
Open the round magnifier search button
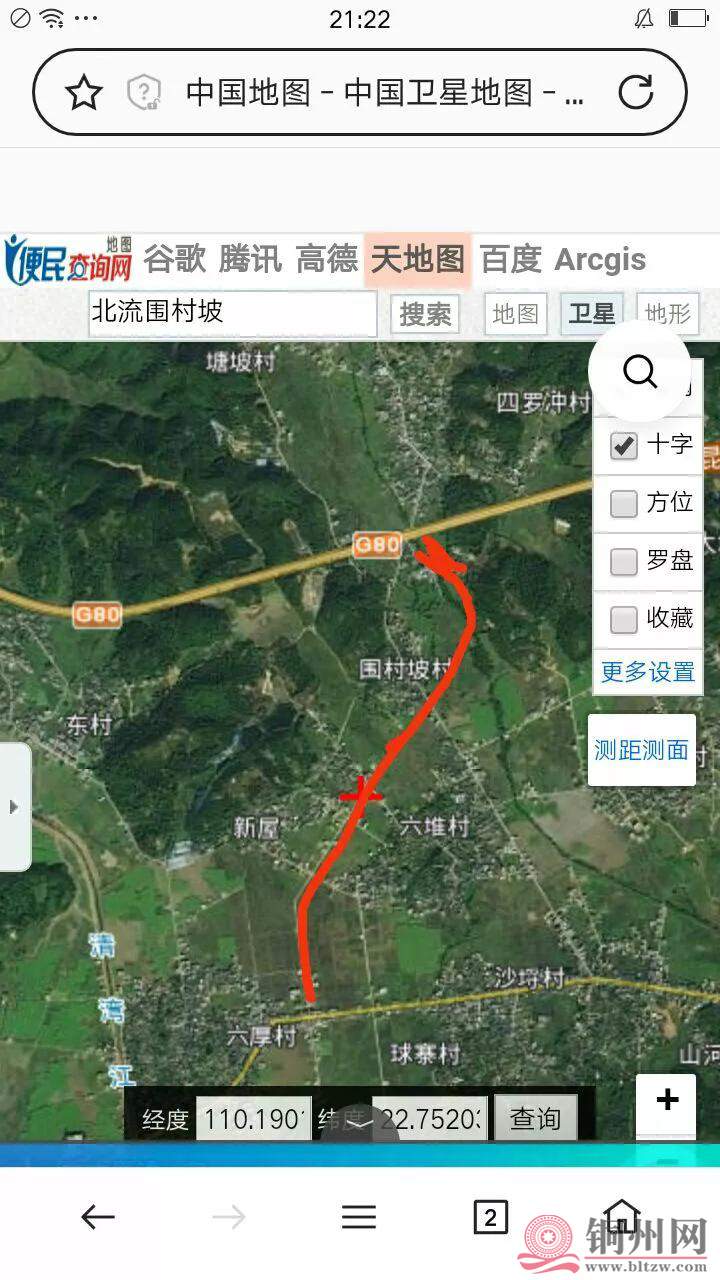pos(640,372)
